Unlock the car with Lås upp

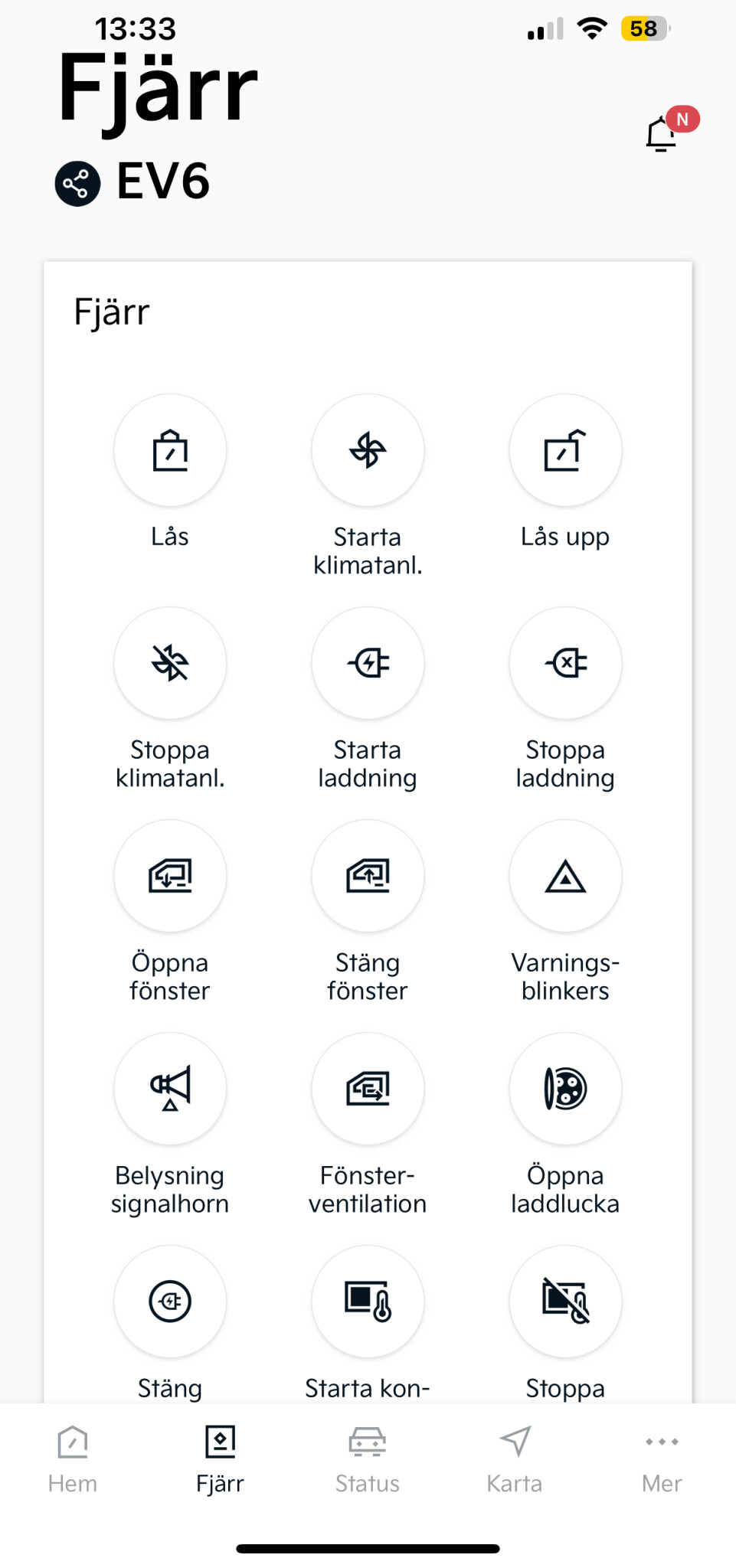(565, 450)
